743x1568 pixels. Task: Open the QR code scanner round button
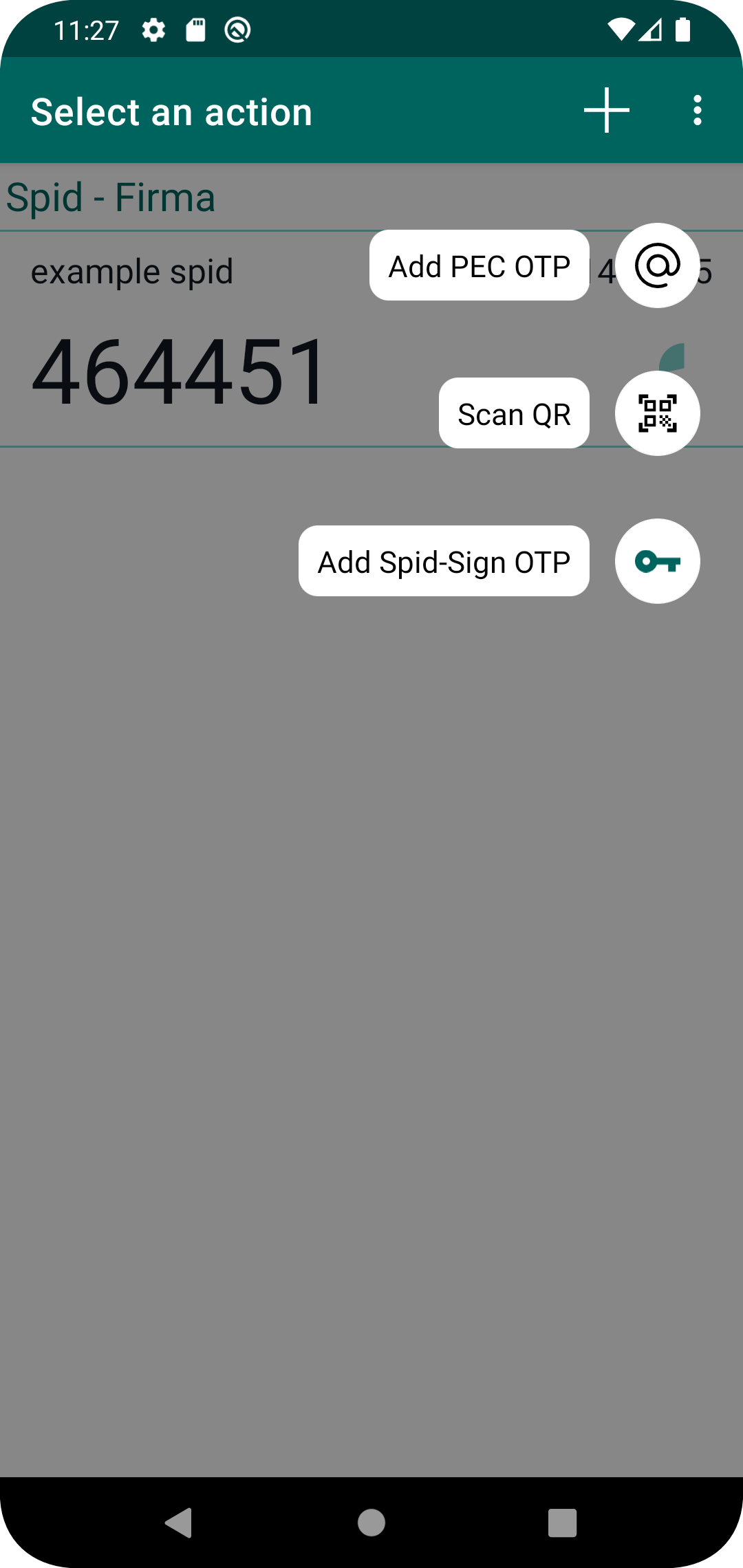pyautogui.click(x=658, y=413)
